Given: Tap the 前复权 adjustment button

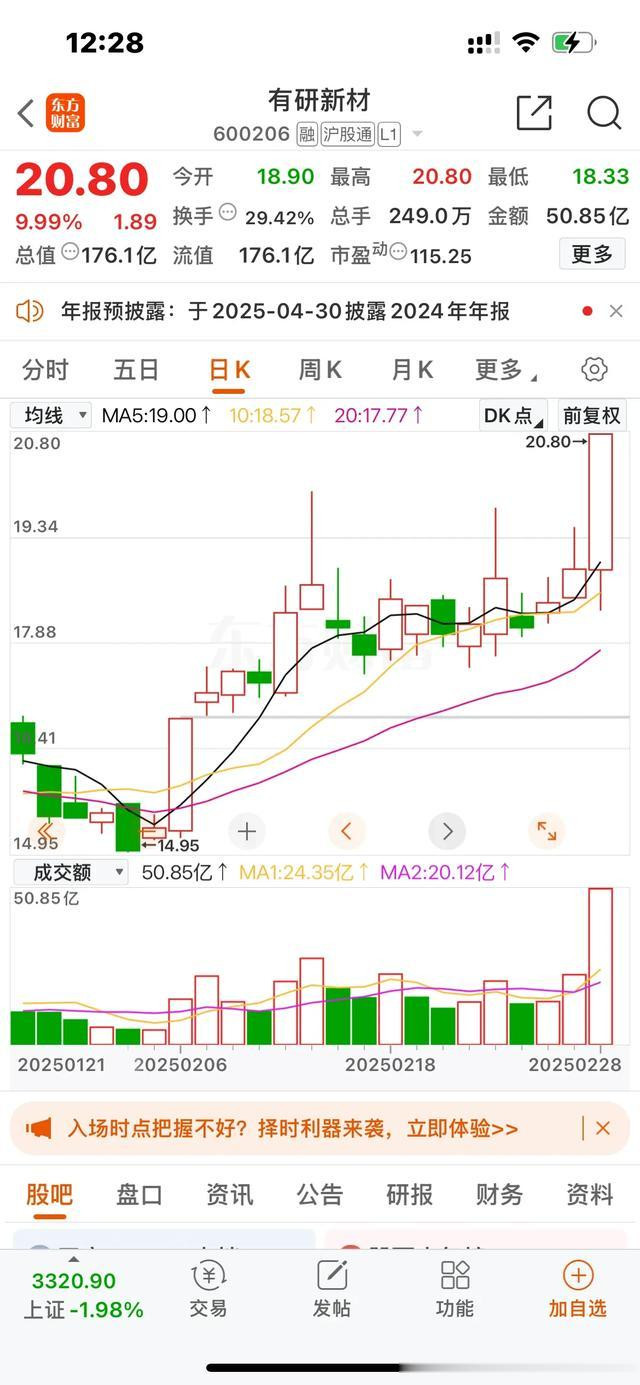Looking at the screenshot, I should tap(592, 415).
